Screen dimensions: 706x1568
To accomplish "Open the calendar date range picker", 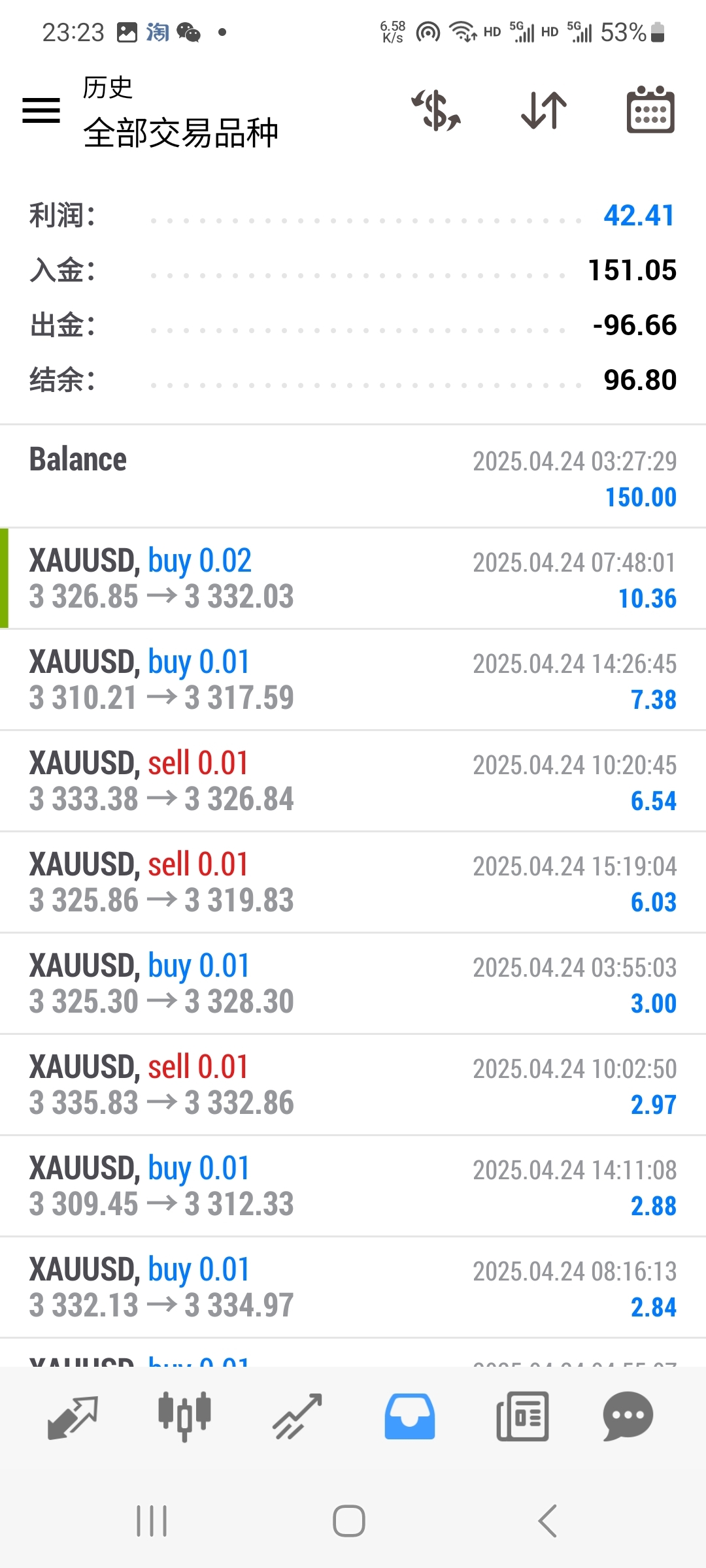I will (x=650, y=110).
